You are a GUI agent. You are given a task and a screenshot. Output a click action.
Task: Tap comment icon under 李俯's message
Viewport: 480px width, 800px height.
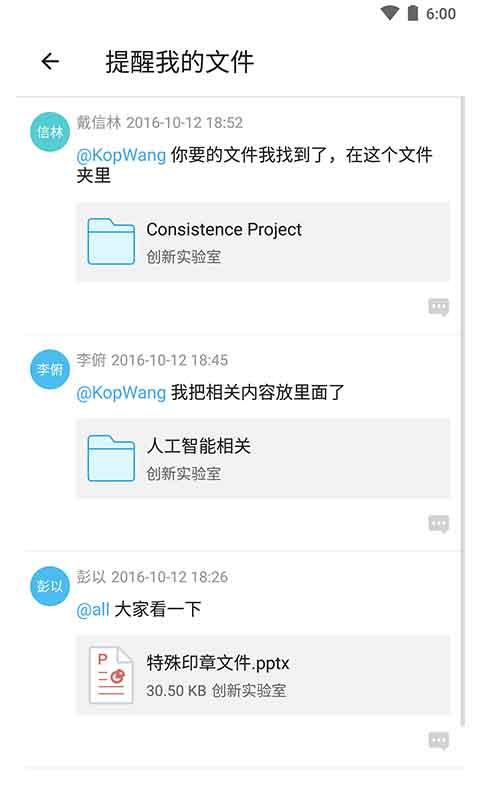click(x=439, y=524)
